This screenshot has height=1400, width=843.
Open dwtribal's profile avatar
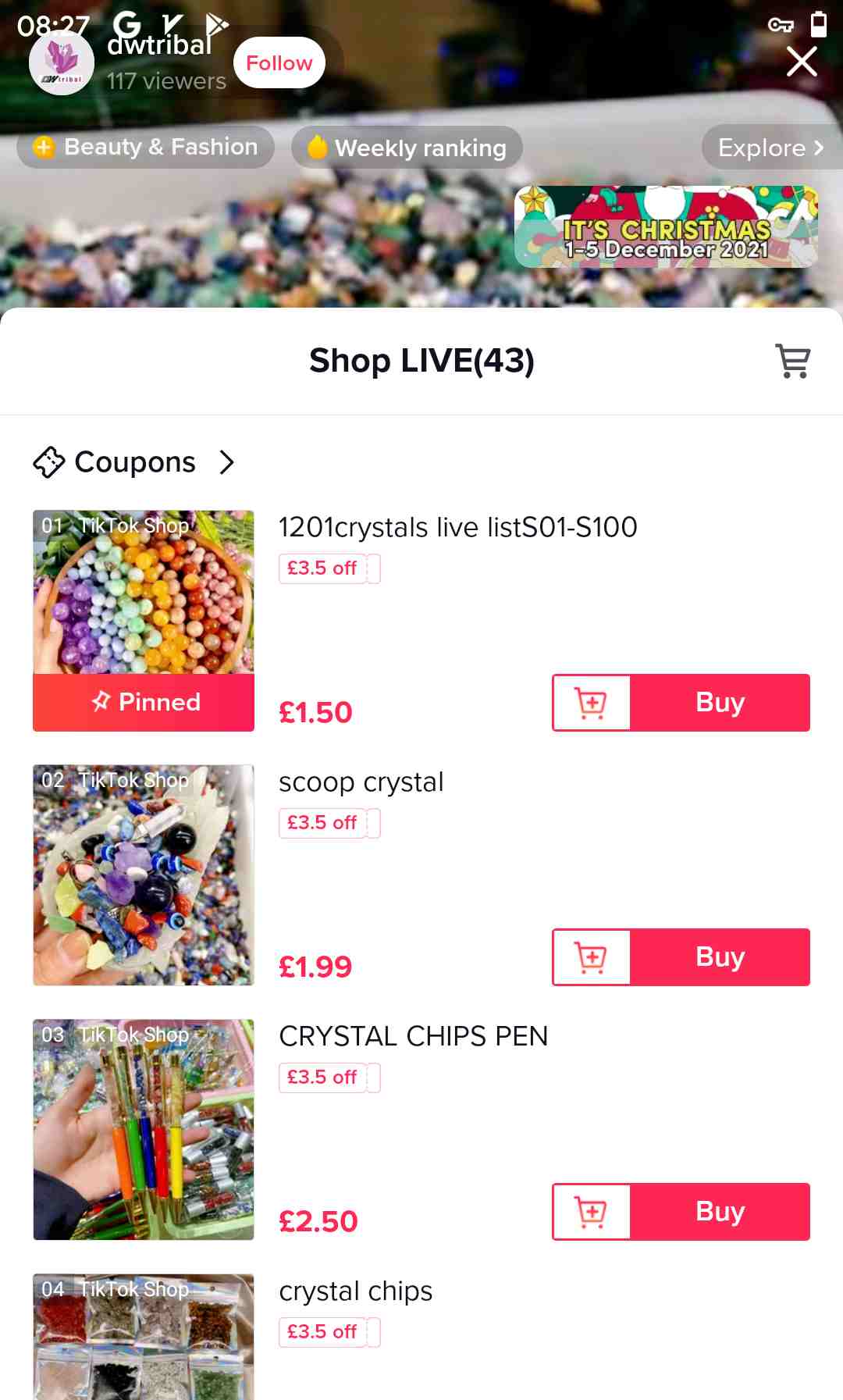(x=62, y=62)
